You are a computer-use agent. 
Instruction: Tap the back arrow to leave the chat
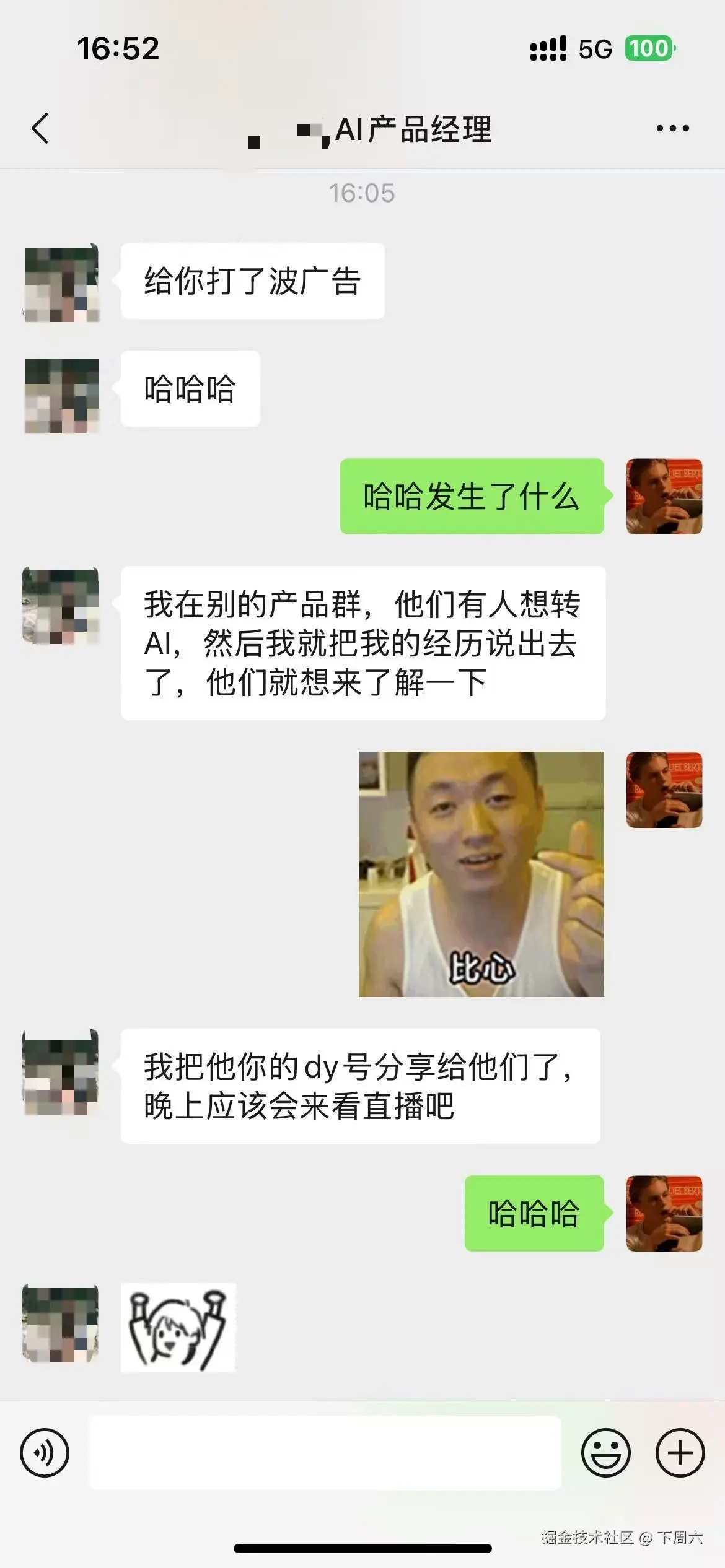41,128
